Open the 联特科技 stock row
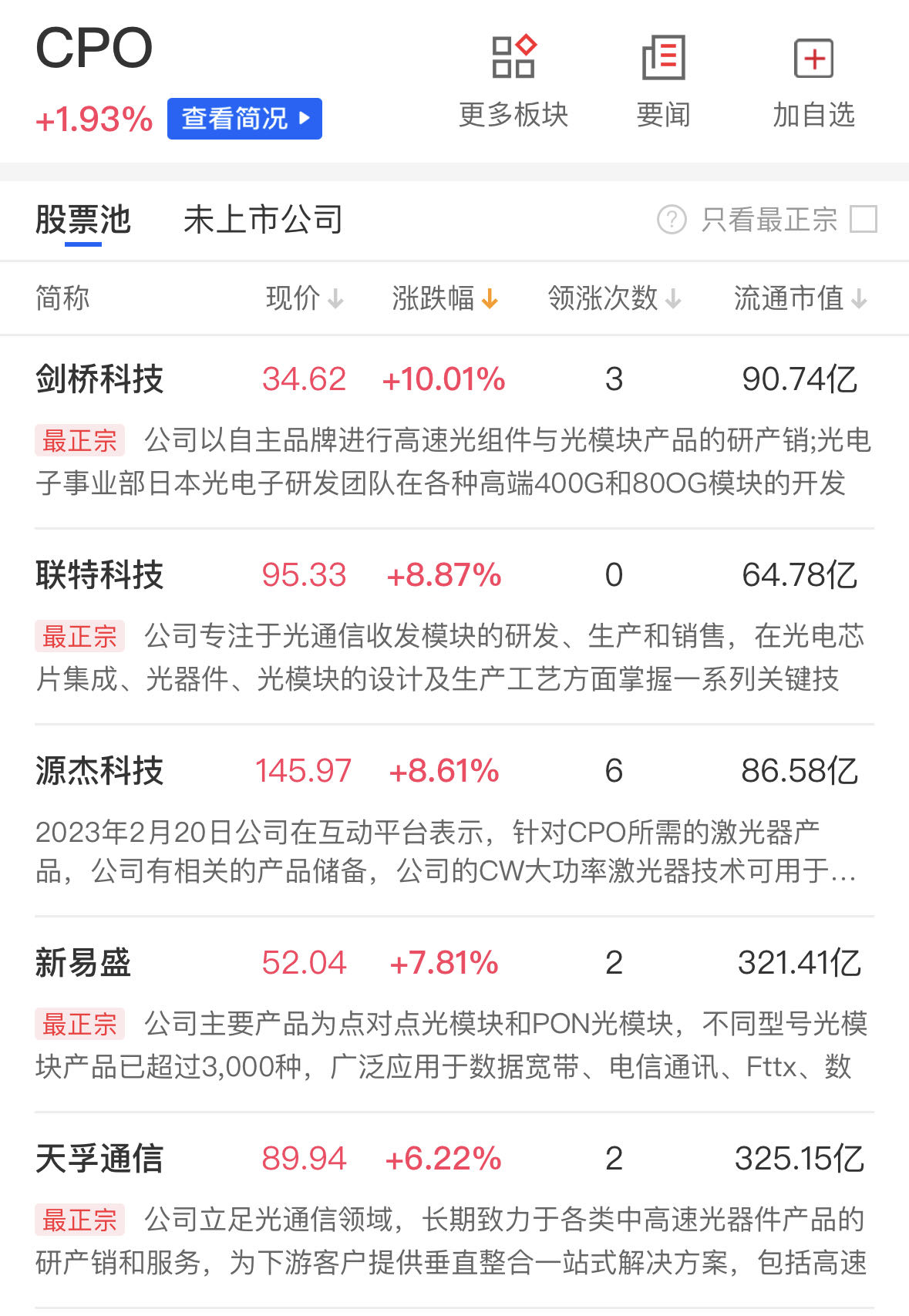The width and height of the screenshot is (909, 1316). pyautogui.click(x=99, y=575)
